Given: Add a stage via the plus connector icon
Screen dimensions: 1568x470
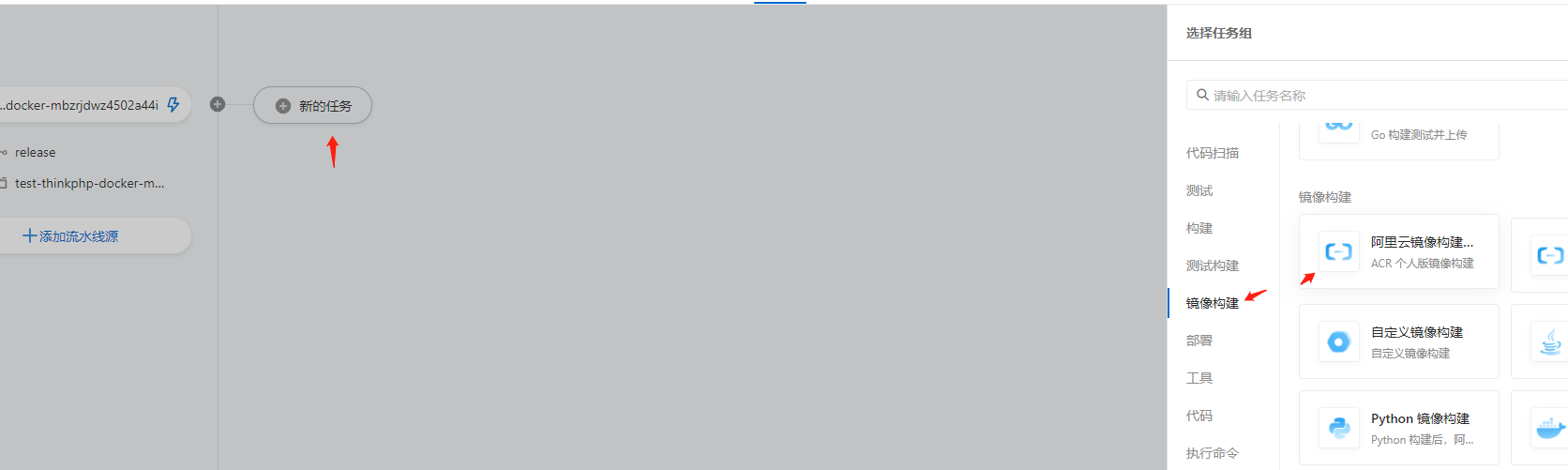Looking at the screenshot, I should [x=218, y=104].
